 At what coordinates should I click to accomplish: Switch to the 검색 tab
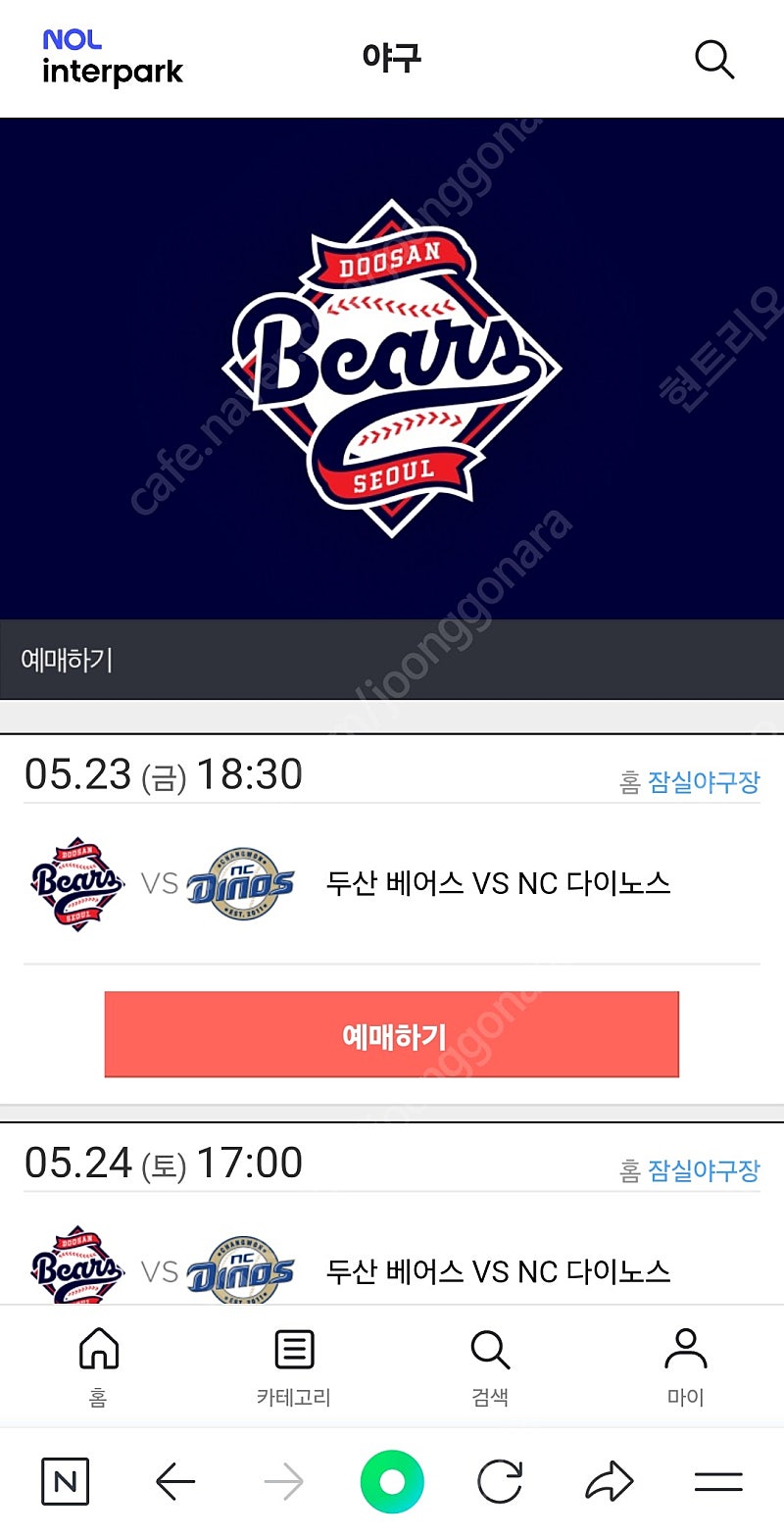click(490, 1367)
